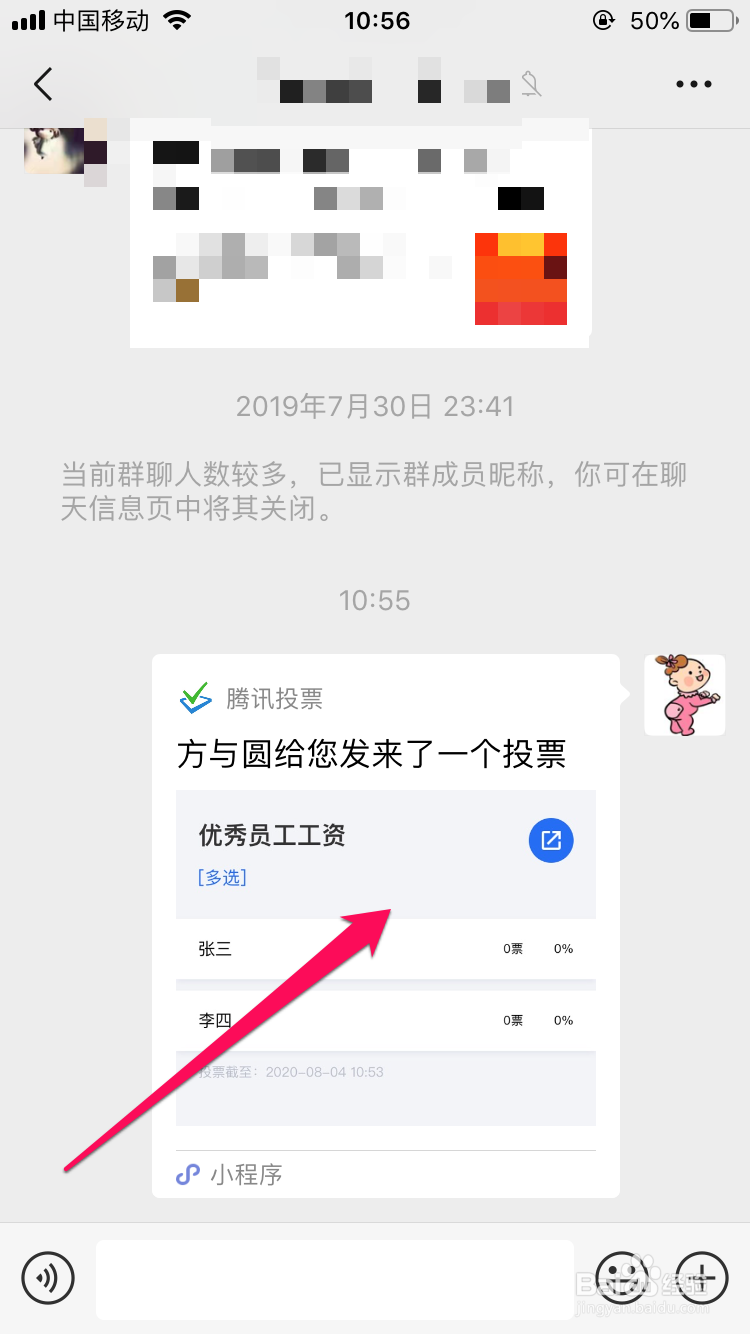Click the 腾讯投票 checkmark logo
The image size is (750, 1334).
196,696
